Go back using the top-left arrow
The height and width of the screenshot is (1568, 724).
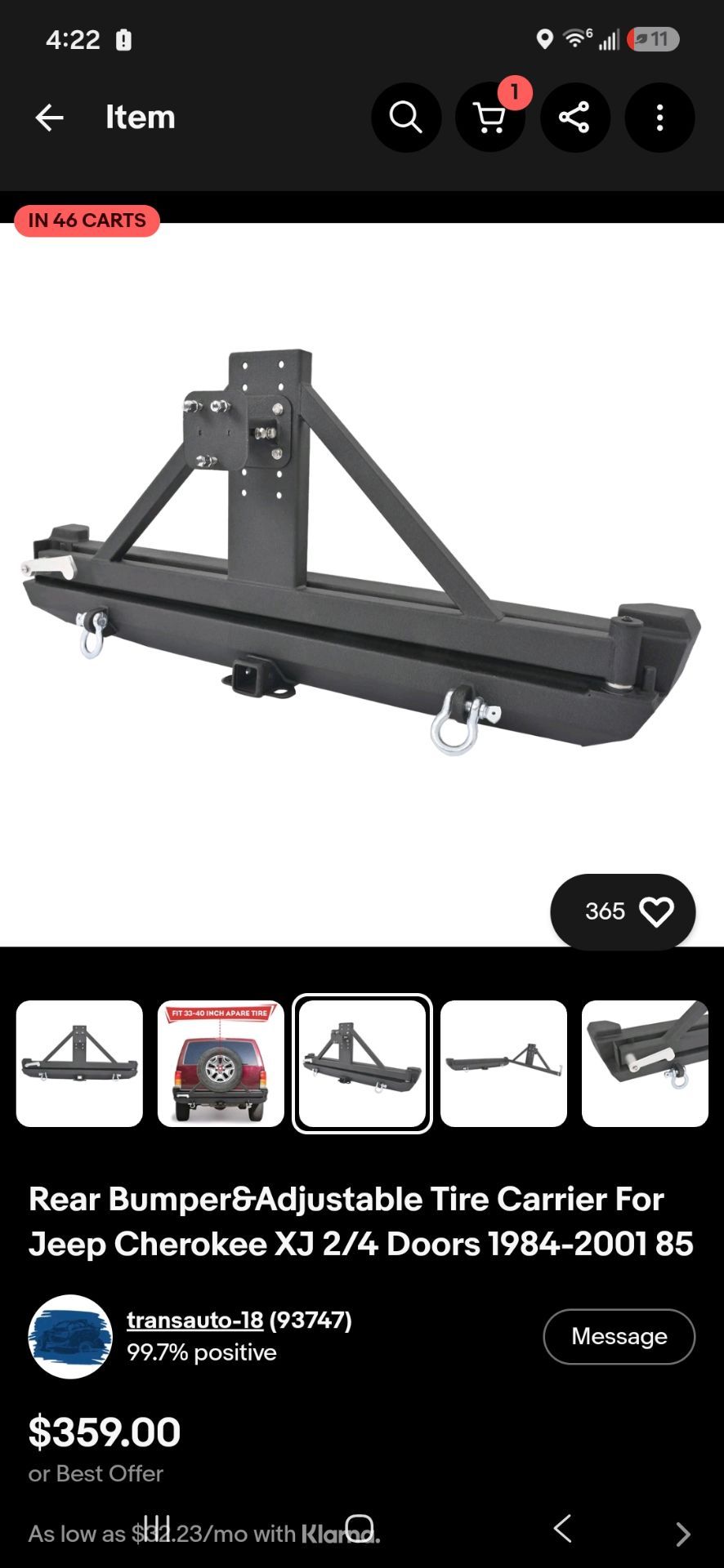[49, 118]
